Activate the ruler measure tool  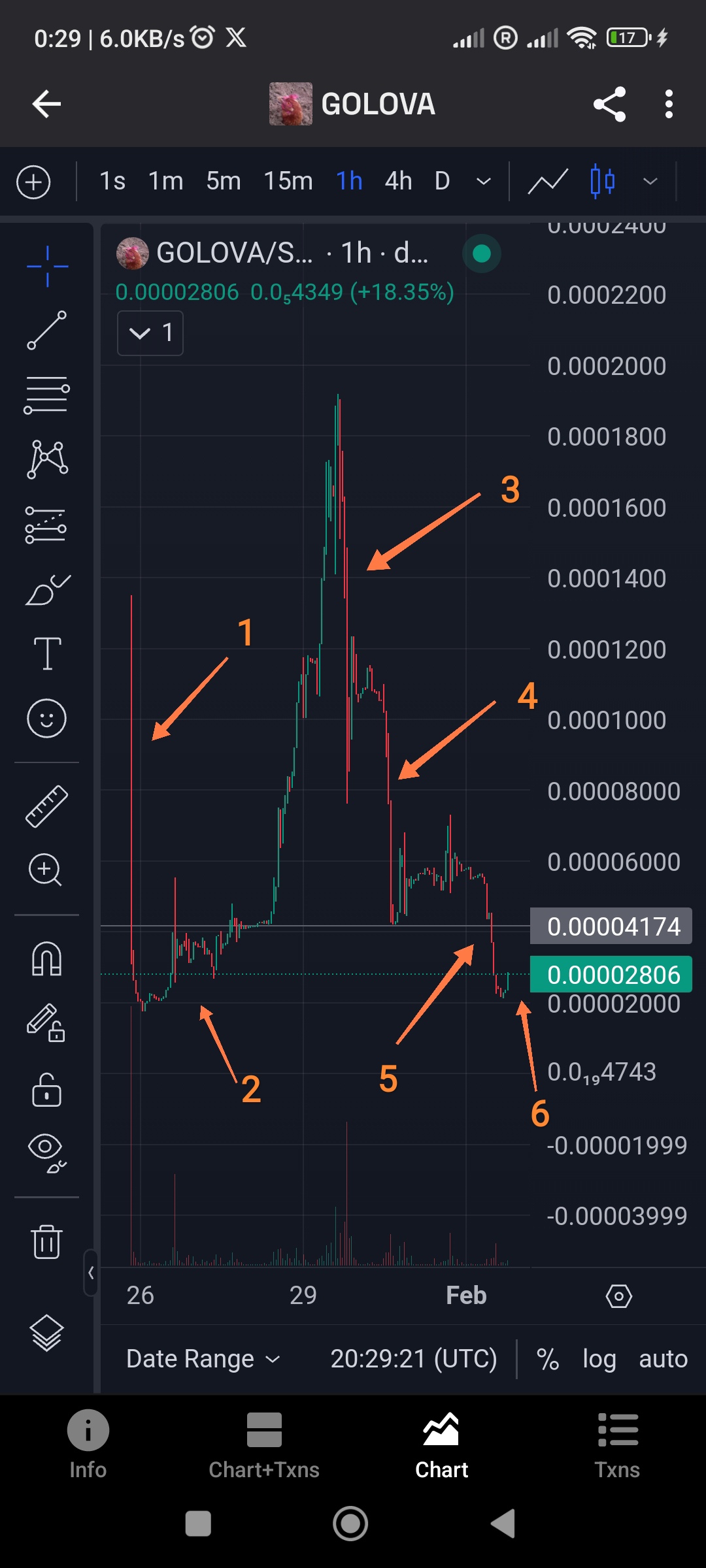coord(46,806)
